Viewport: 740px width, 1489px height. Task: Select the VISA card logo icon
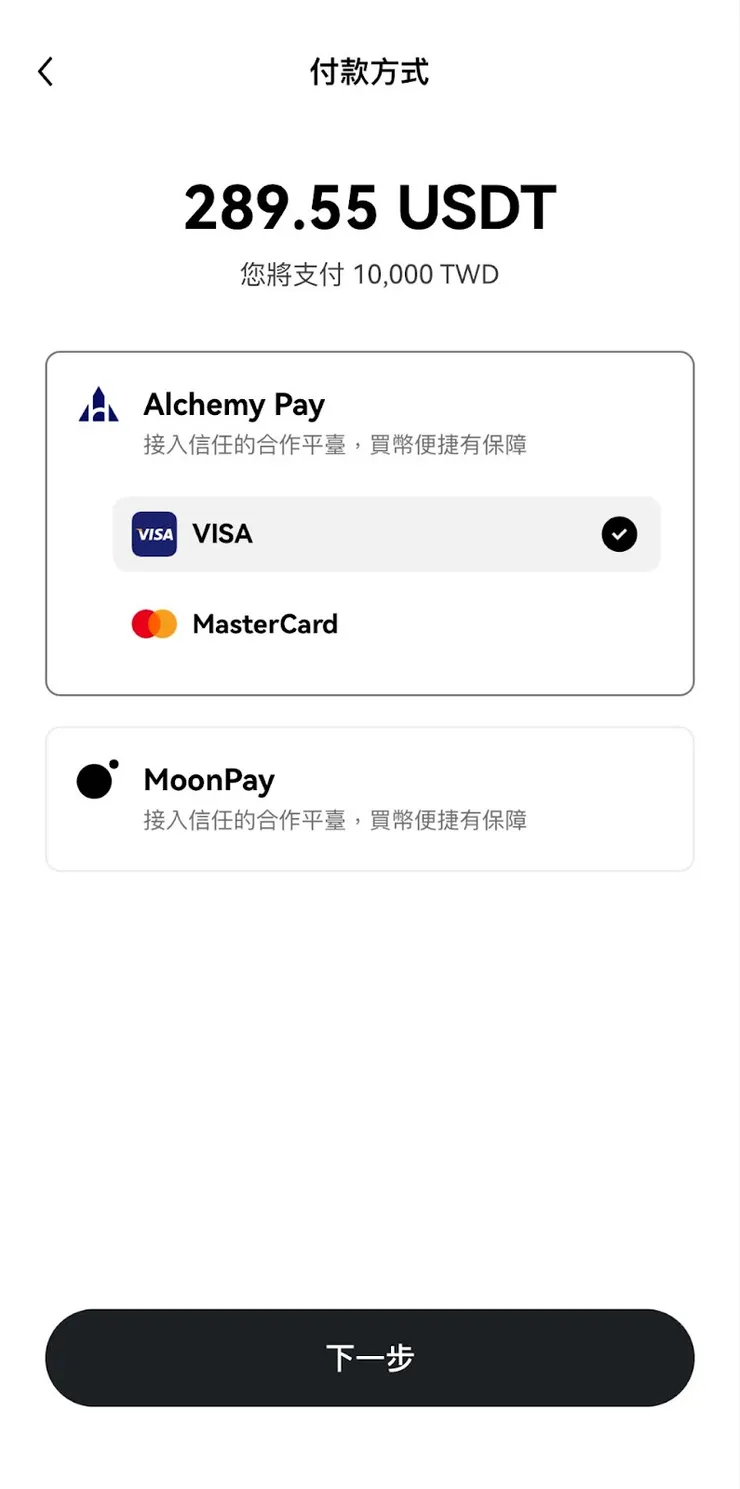pyautogui.click(x=153, y=534)
